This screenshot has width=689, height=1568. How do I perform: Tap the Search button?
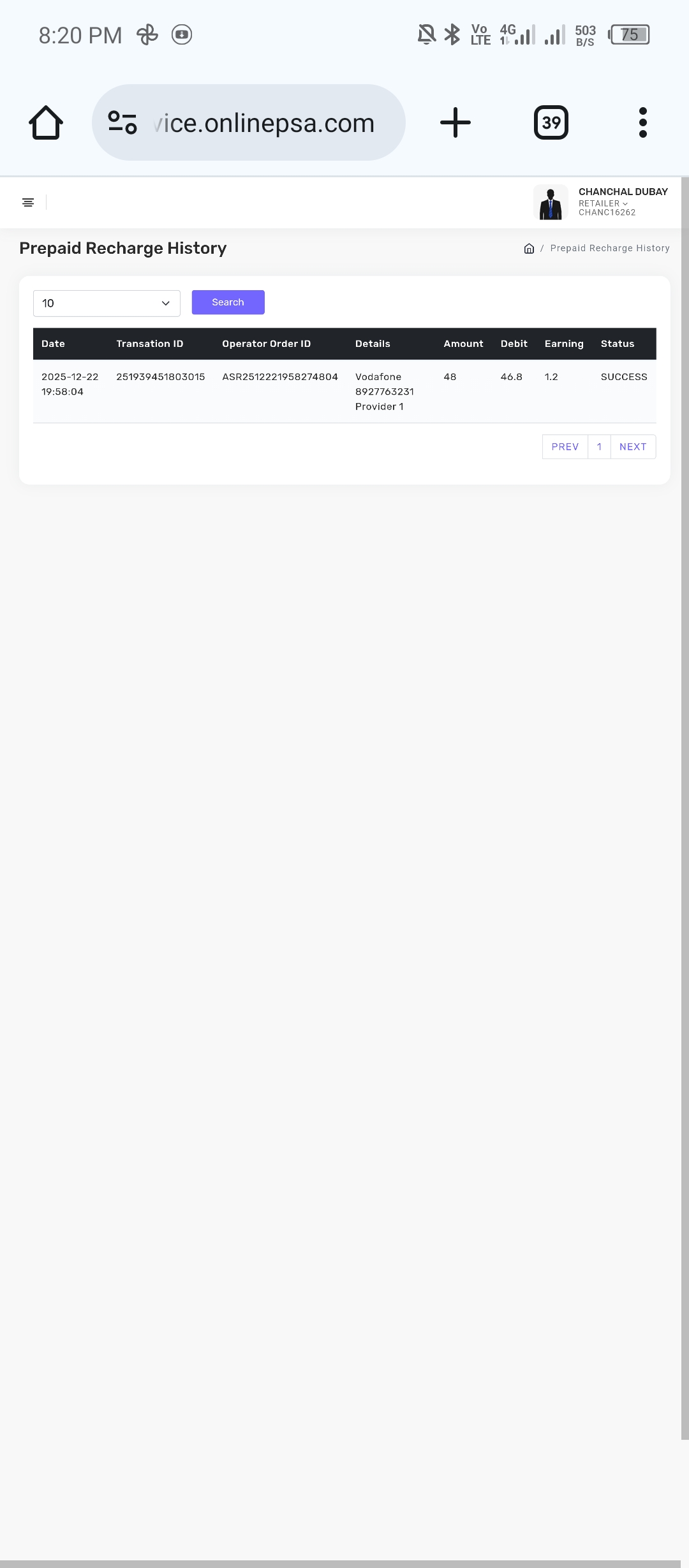tap(228, 302)
